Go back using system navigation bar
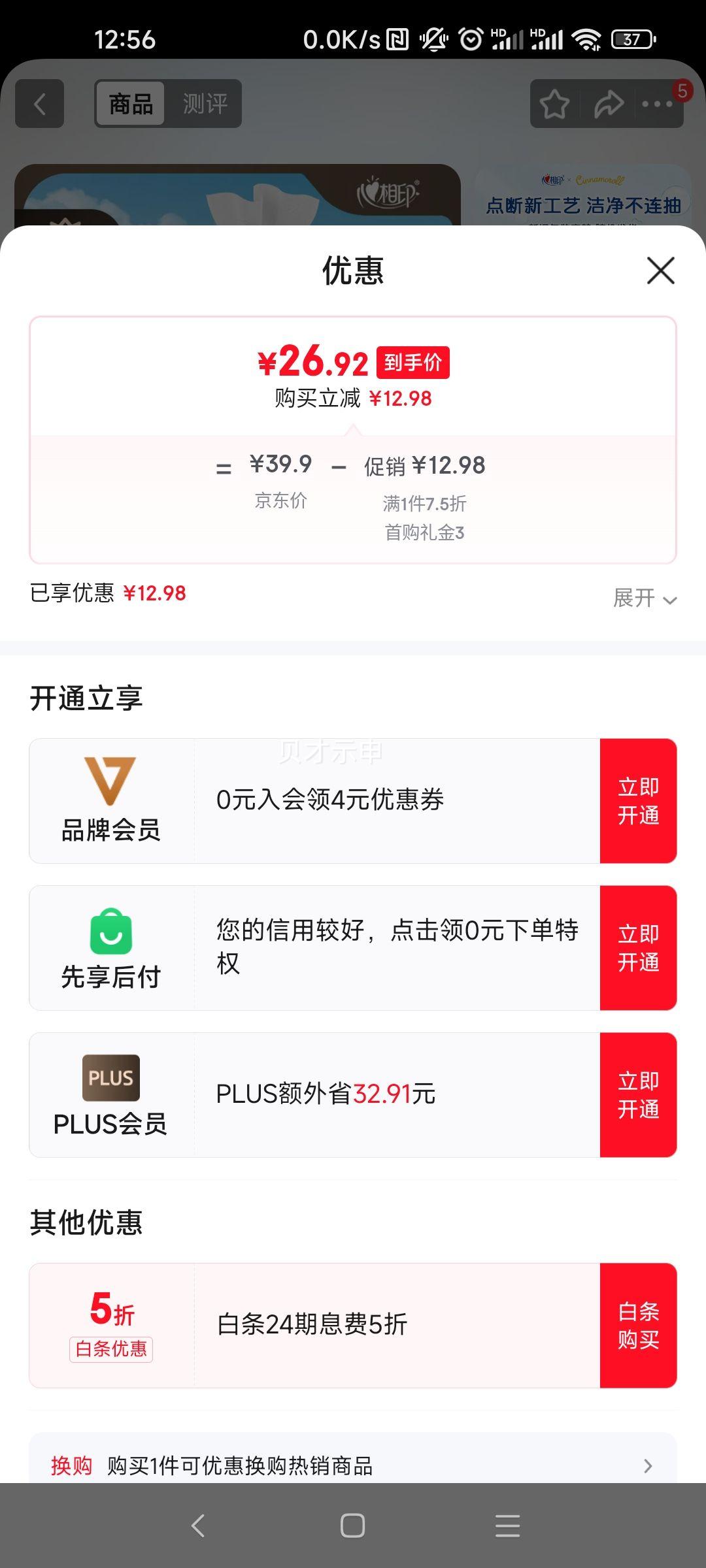Viewport: 706px width, 1568px height. click(x=198, y=1526)
